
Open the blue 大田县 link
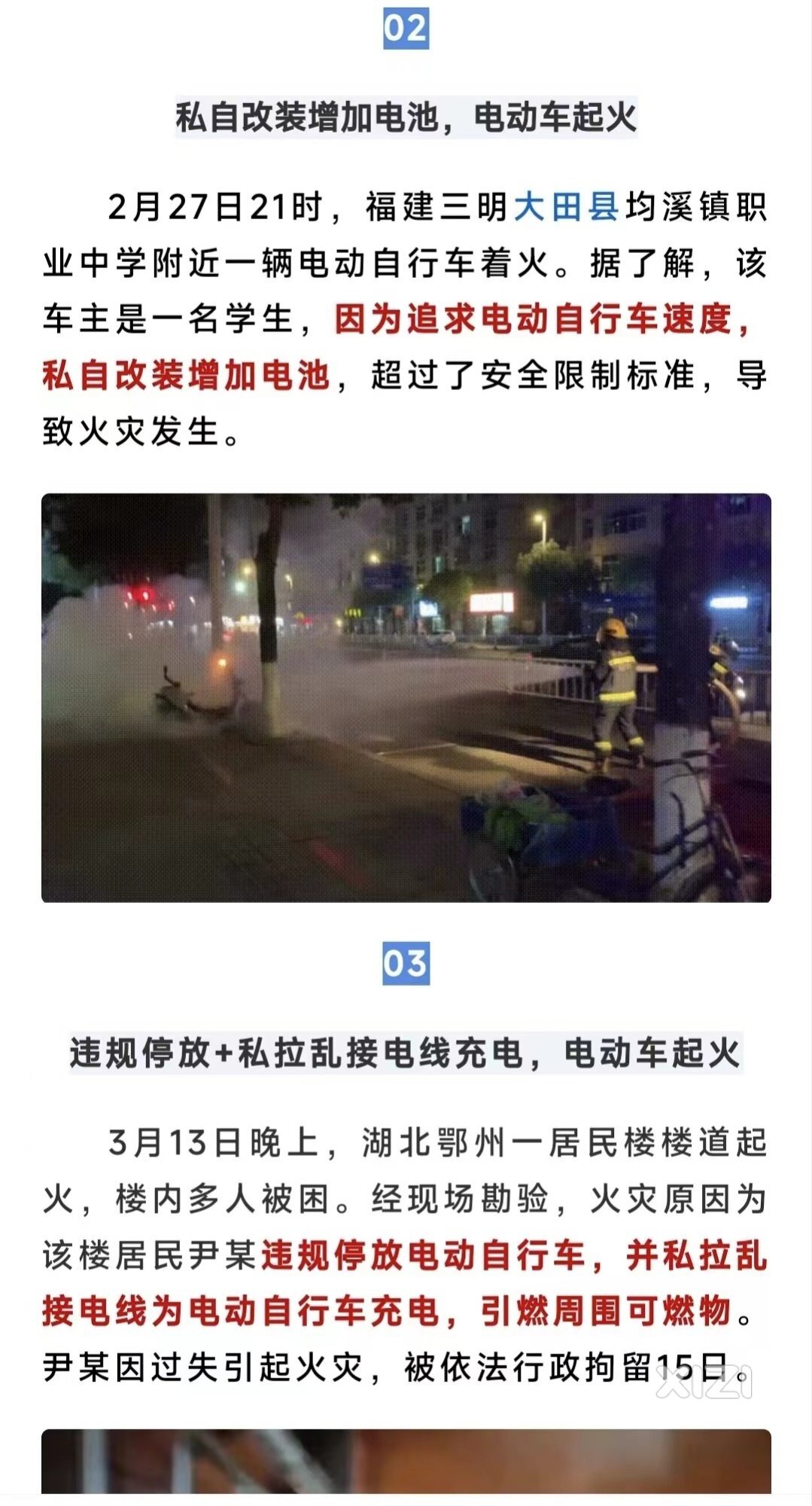click(566, 207)
